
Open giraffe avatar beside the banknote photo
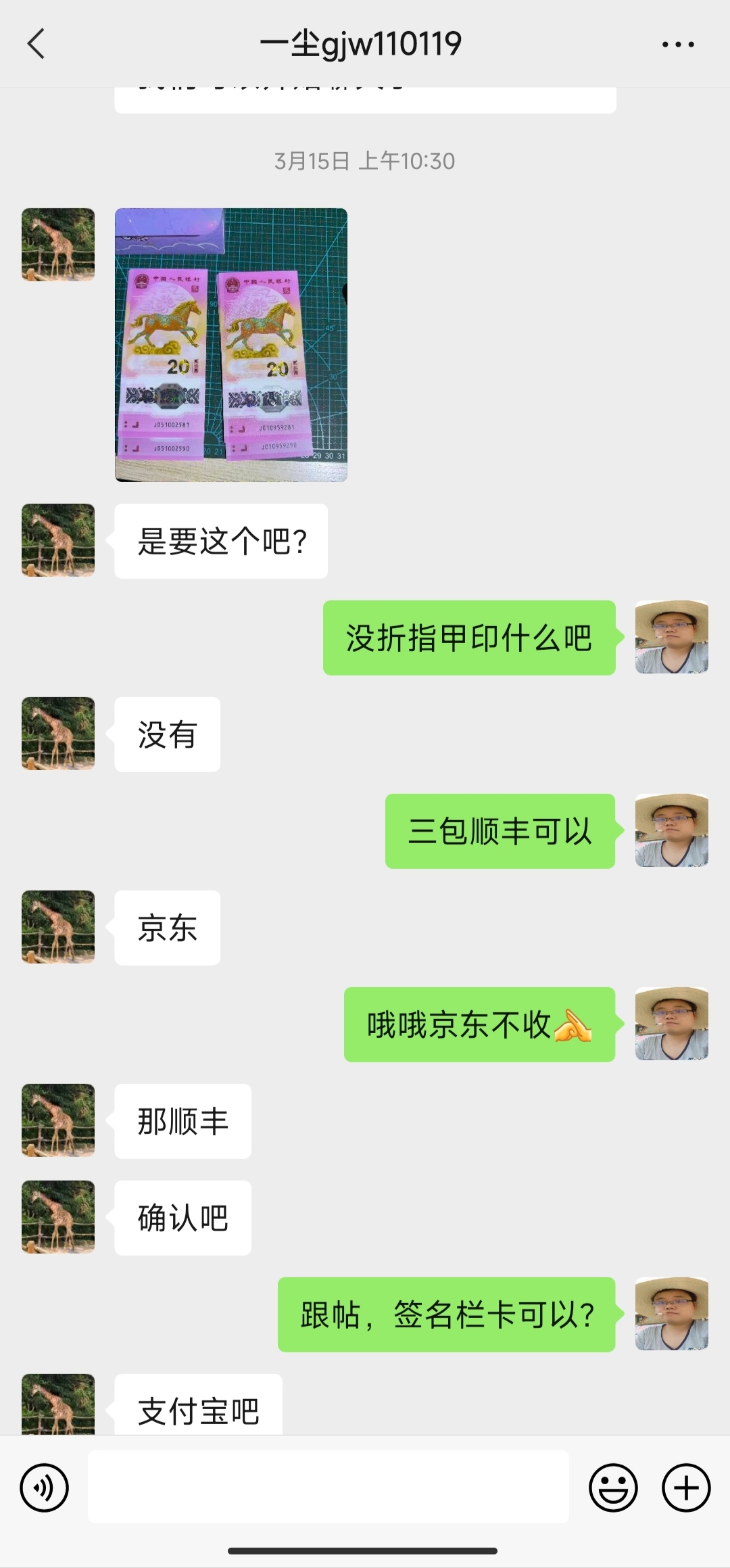tap(58, 245)
